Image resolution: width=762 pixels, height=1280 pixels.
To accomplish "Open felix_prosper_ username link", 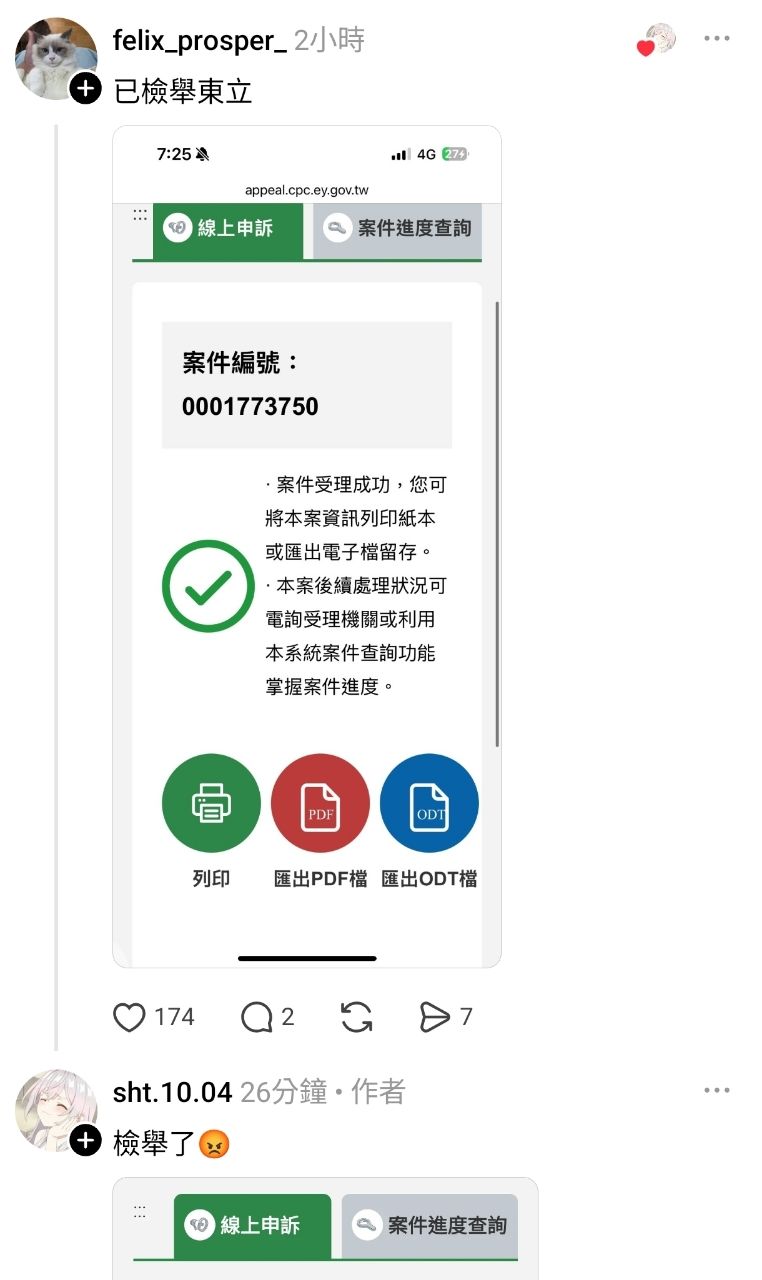I will [199, 40].
